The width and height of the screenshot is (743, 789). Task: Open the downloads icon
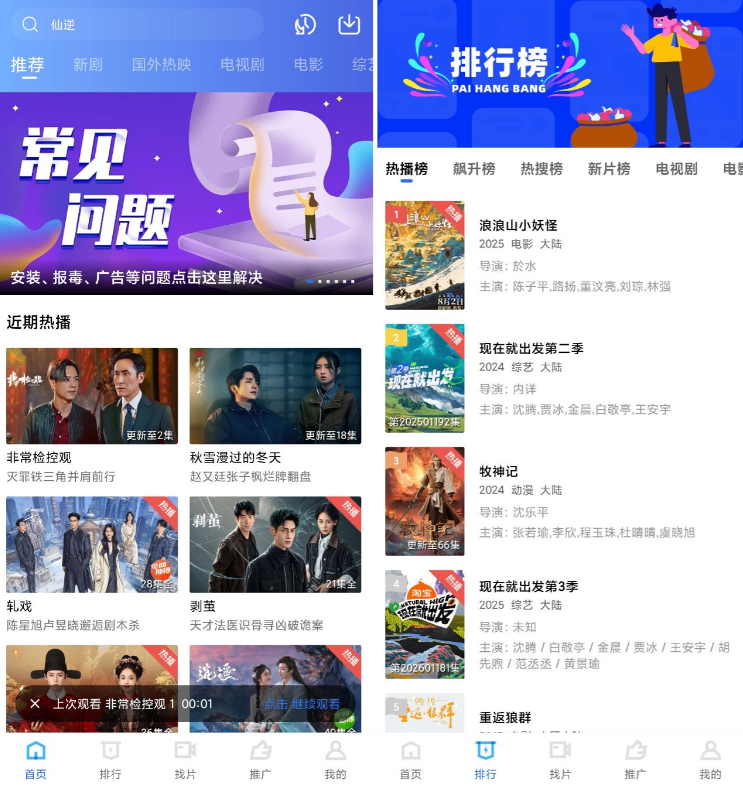tap(349, 24)
